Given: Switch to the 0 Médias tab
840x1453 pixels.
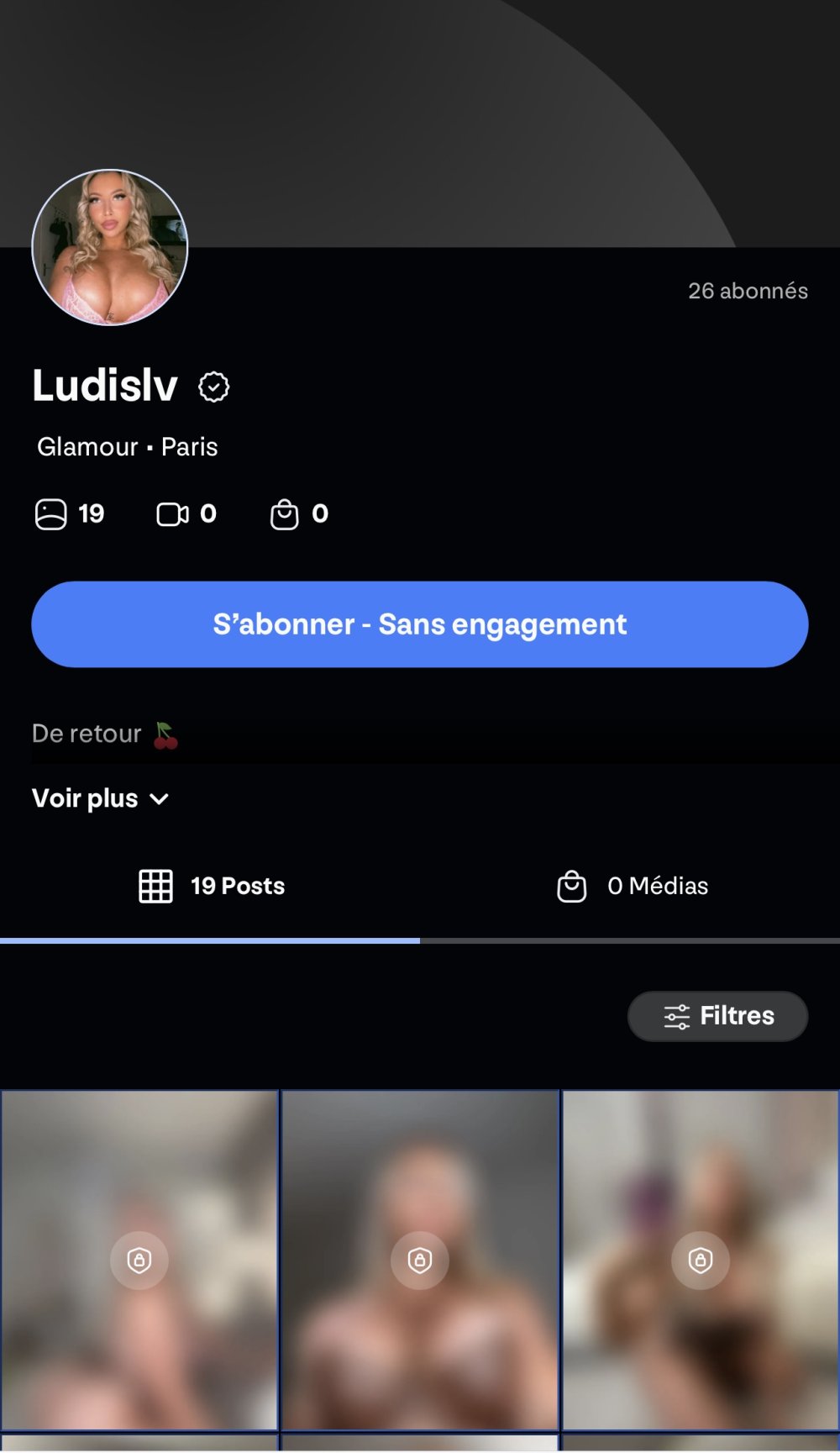Looking at the screenshot, I should point(632,886).
